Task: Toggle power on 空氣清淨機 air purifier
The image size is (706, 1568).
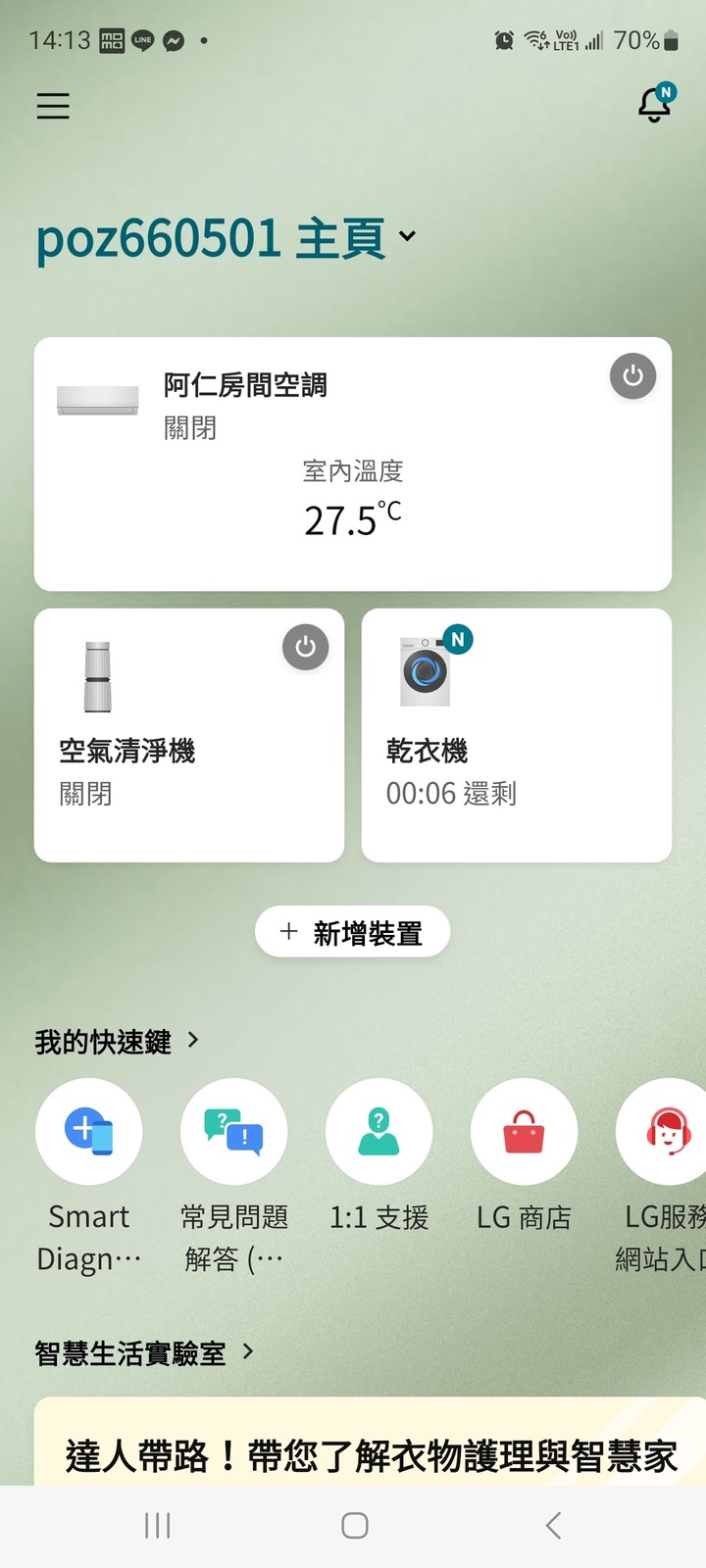Action: click(x=305, y=647)
